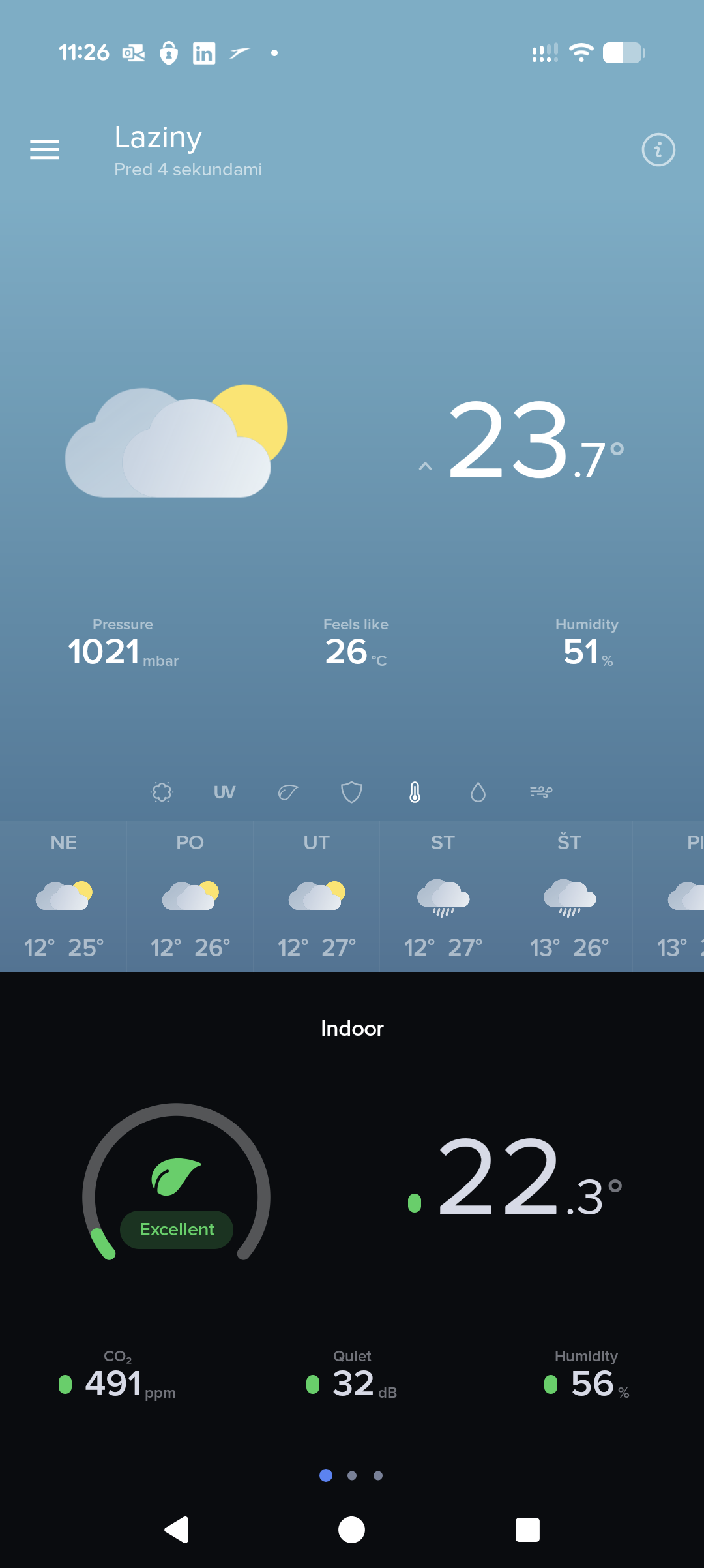Select the thermometer temperature forecast

[x=415, y=792]
